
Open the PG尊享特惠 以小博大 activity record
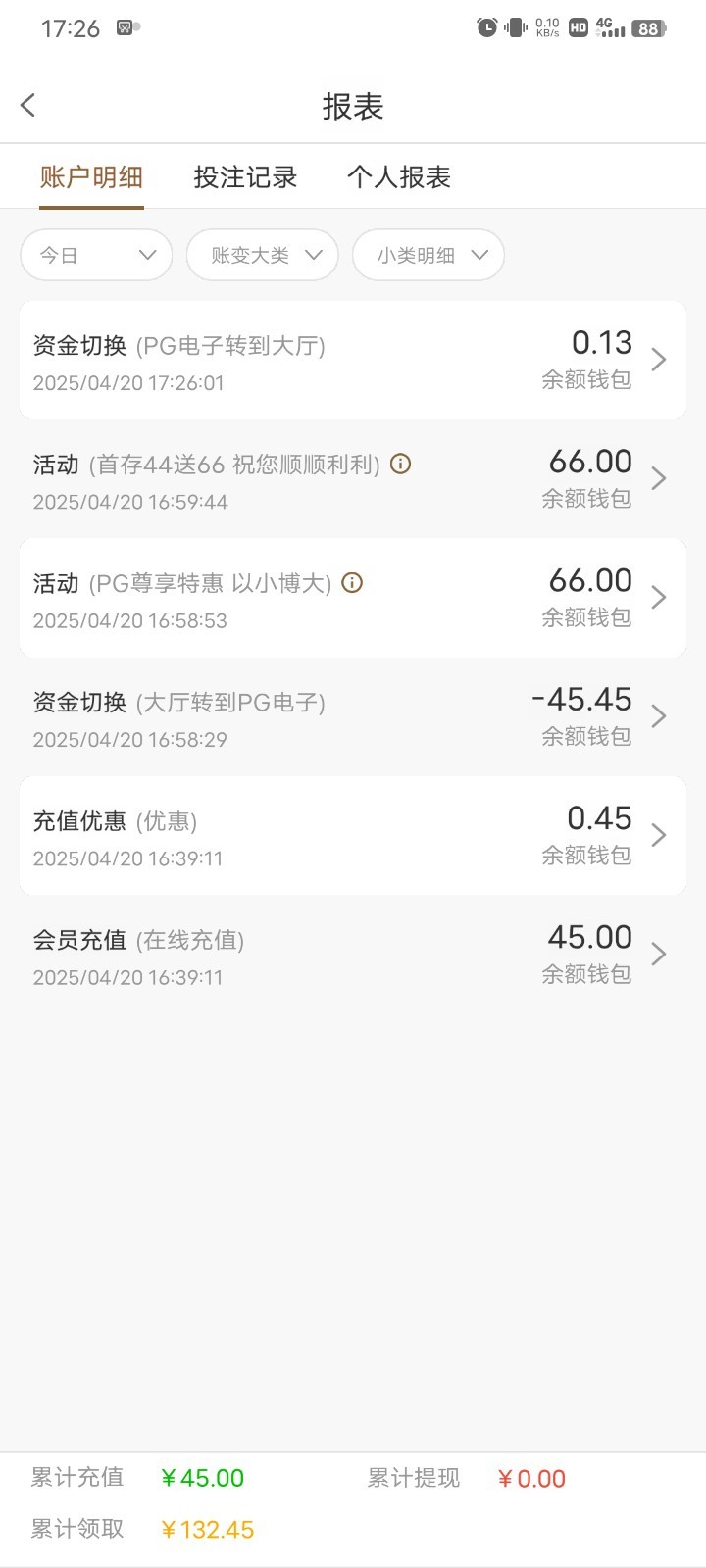pyautogui.click(x=353, y=598)
